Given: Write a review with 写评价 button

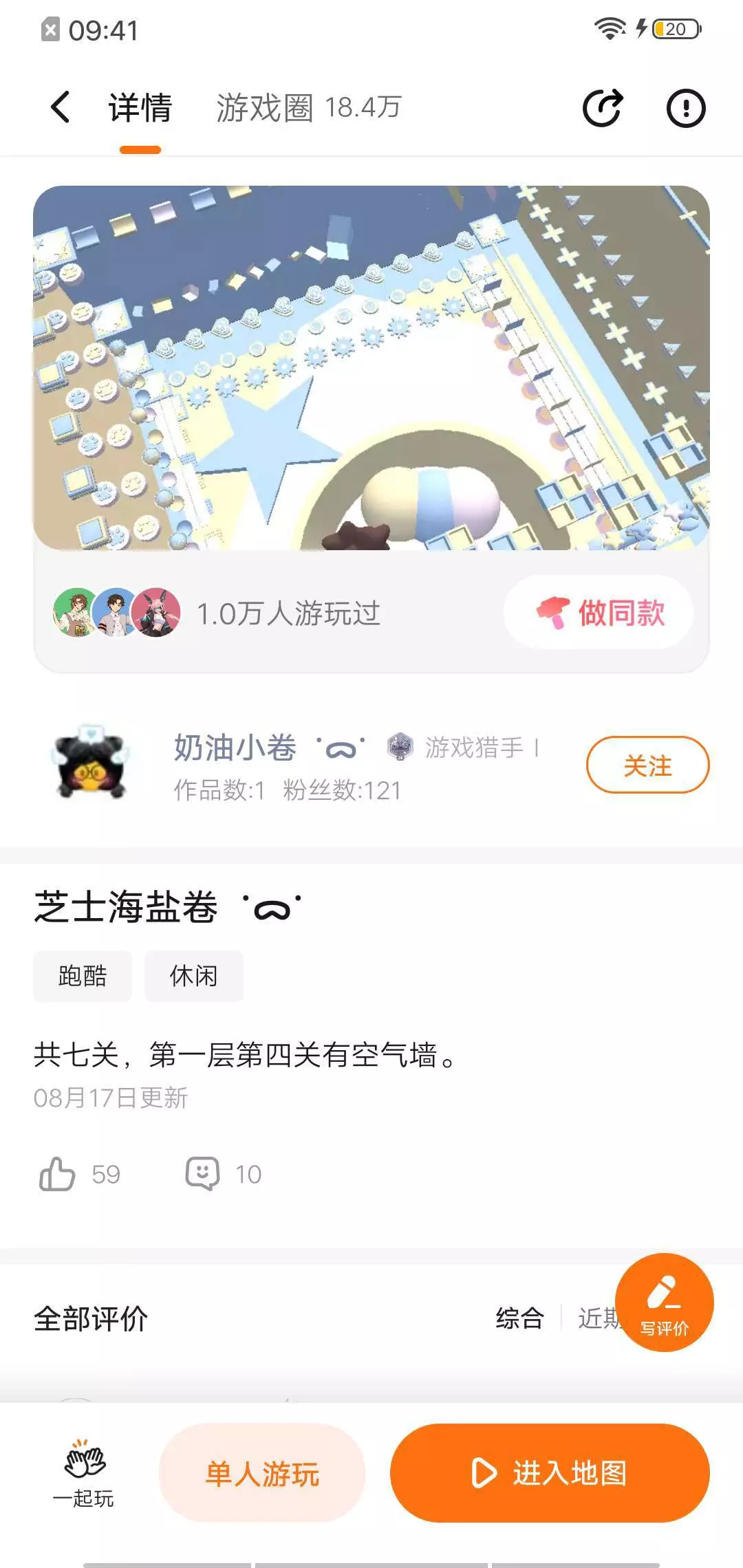Looking at the screenshot, I should (x=665, y=1303).
